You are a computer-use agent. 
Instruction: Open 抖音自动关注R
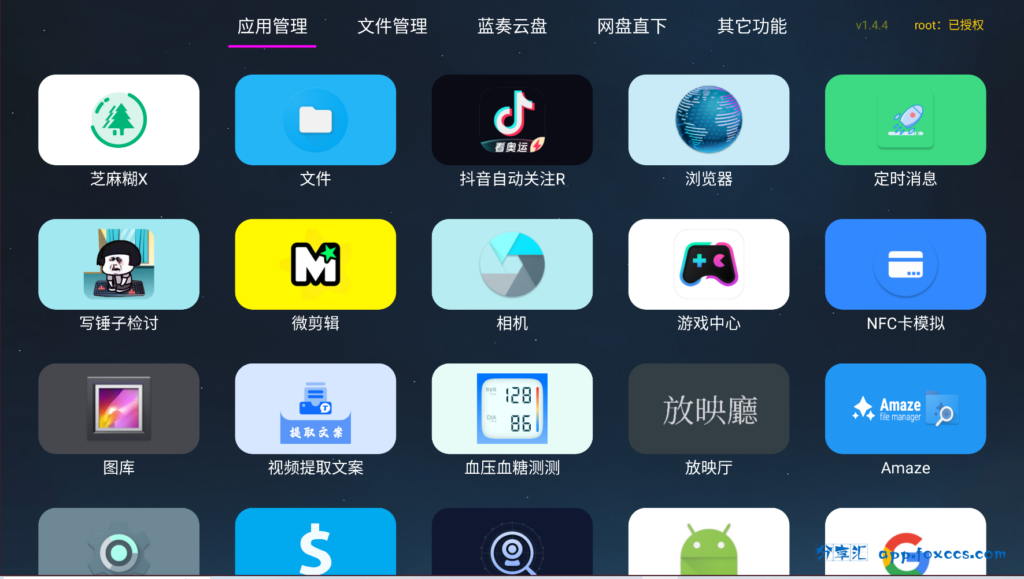[x=512, y=120]
